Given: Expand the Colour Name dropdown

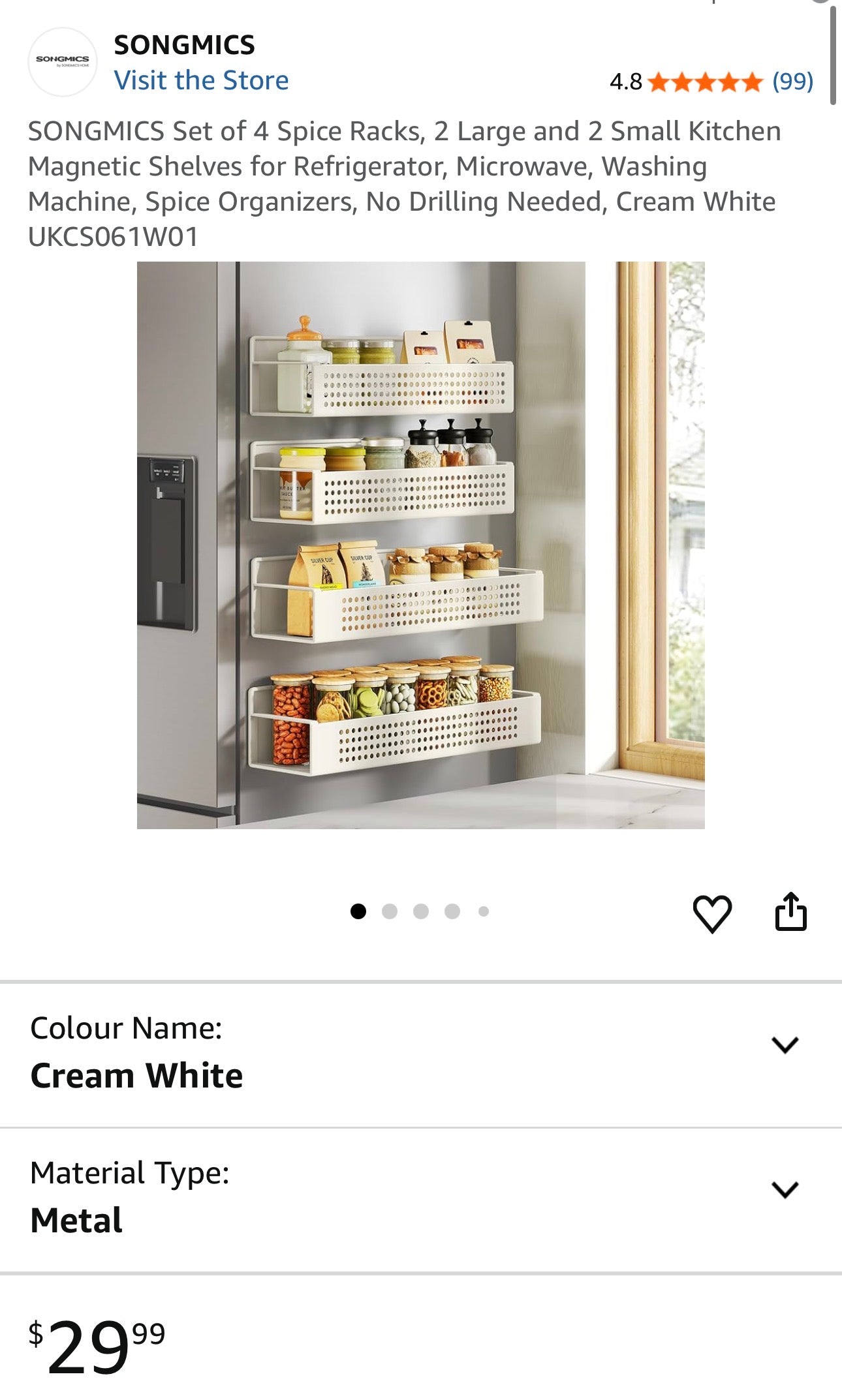Looking at the screenshot, I should [x=785, y=1044].
